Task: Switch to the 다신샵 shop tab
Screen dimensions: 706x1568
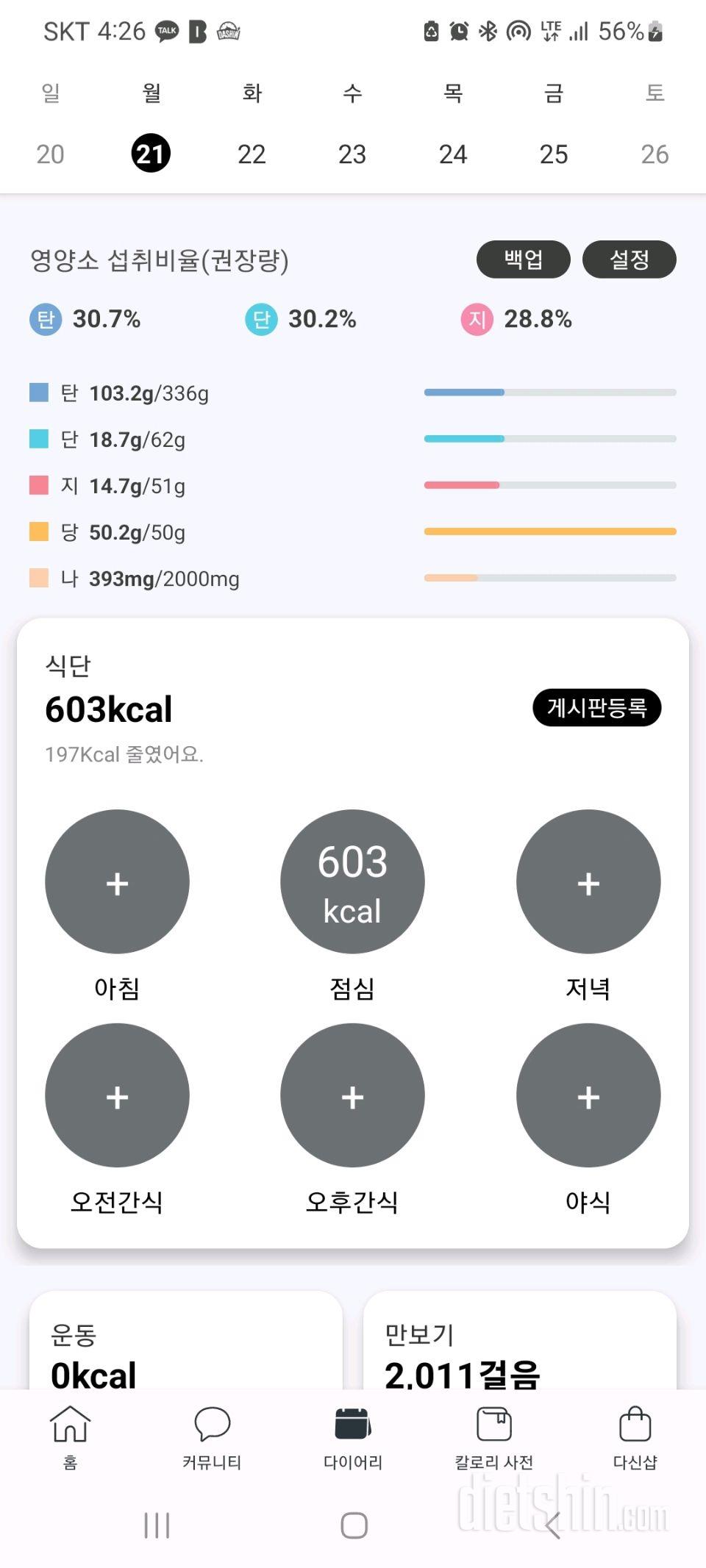Action: [x=635, y=1436]
